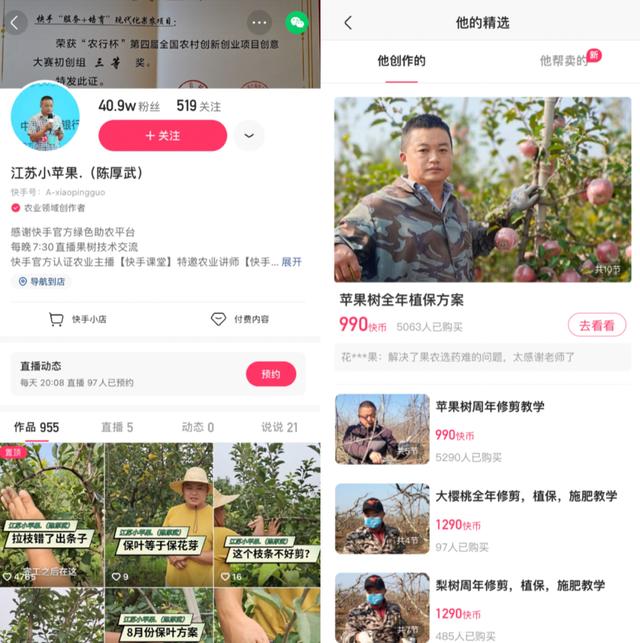Tap 去看看 for 苹果树全年植保方案
Image resolution: width=640 pixels, height=643 pixels.
tap(597, 325)
